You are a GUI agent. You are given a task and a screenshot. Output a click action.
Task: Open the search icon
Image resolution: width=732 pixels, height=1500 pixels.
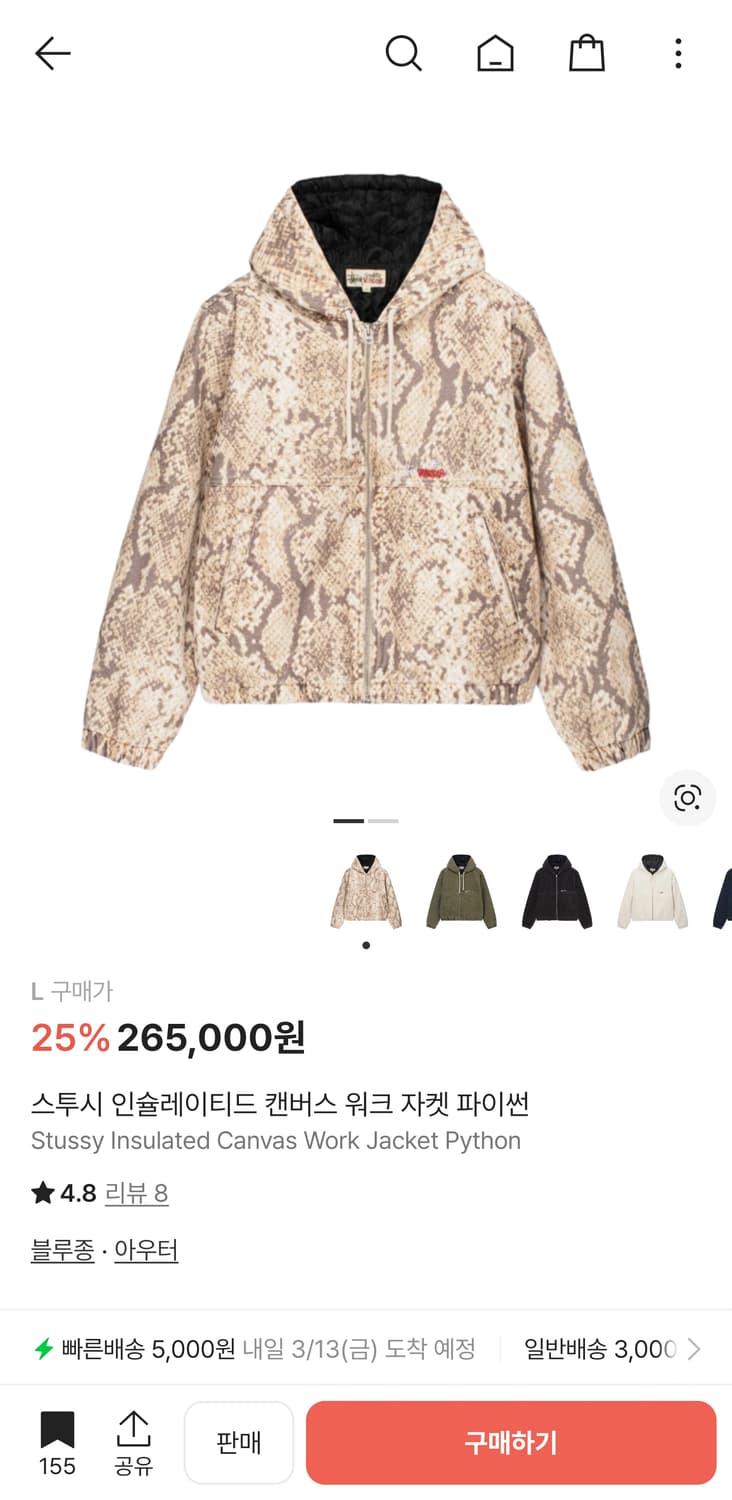[404, 55]
